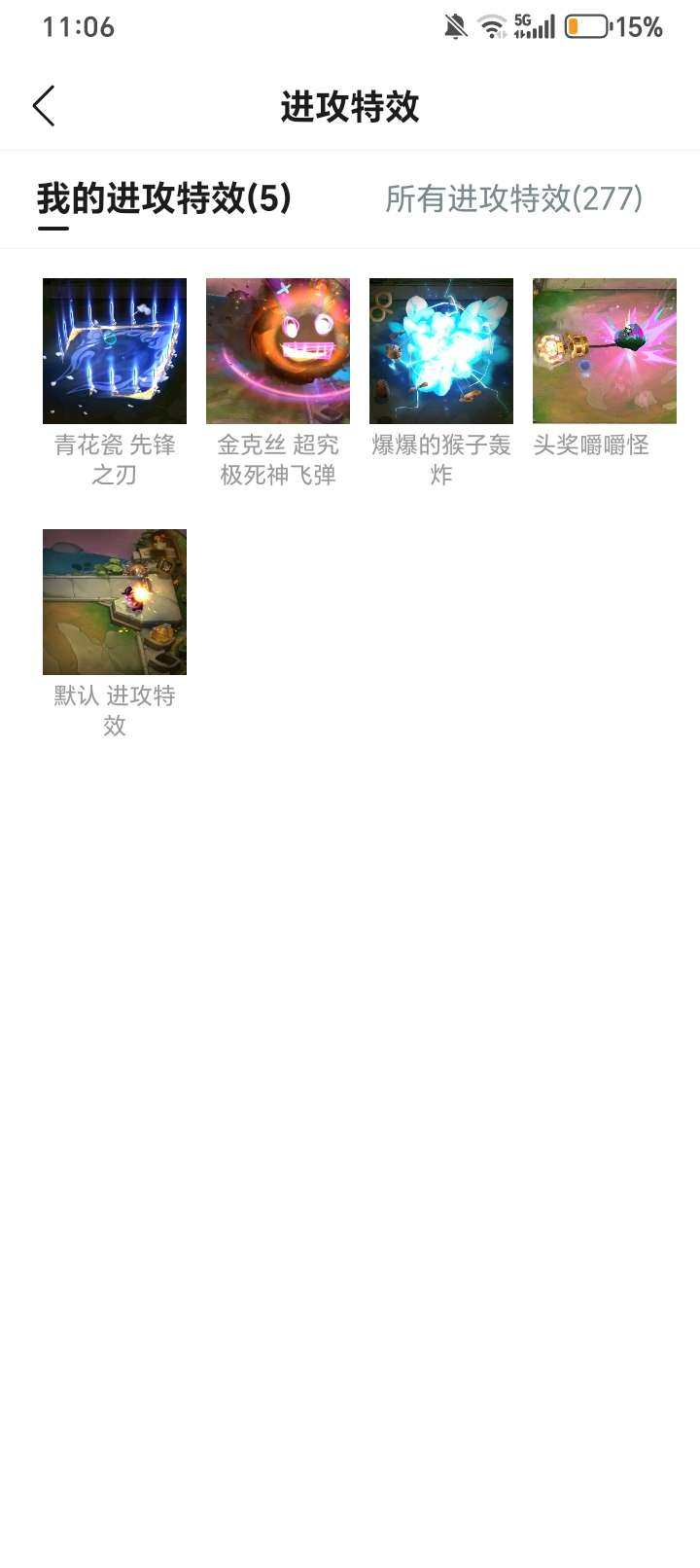The width and height of the screenshot is (700, 1568).
Task: Select the 默认 进攻特效 thumbnail
Action: pyautogui.click(x=114, y=601)
